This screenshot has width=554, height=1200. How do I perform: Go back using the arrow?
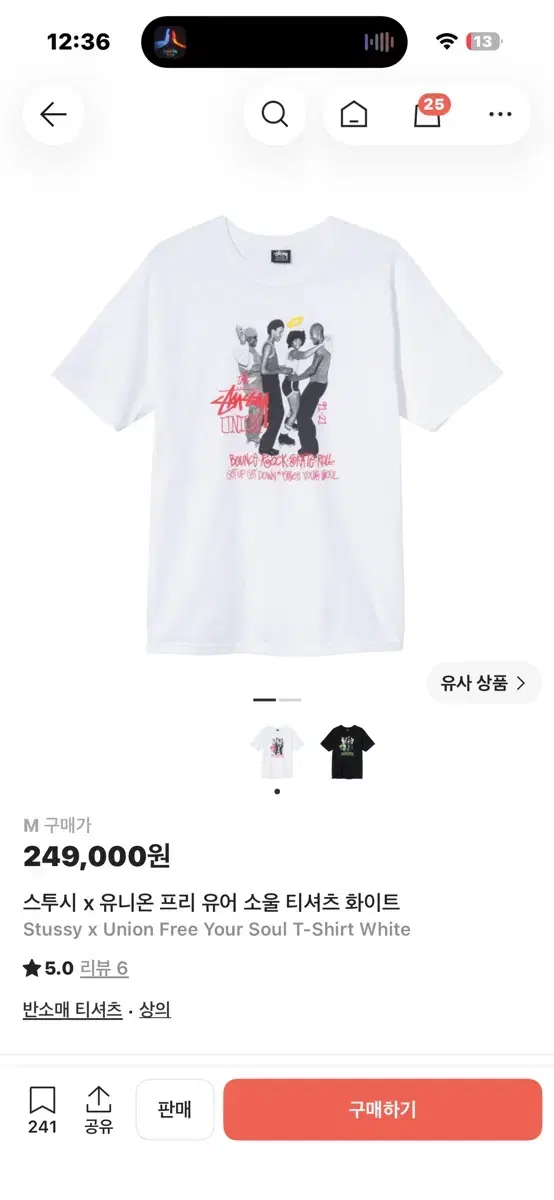(x=53, y=114)
